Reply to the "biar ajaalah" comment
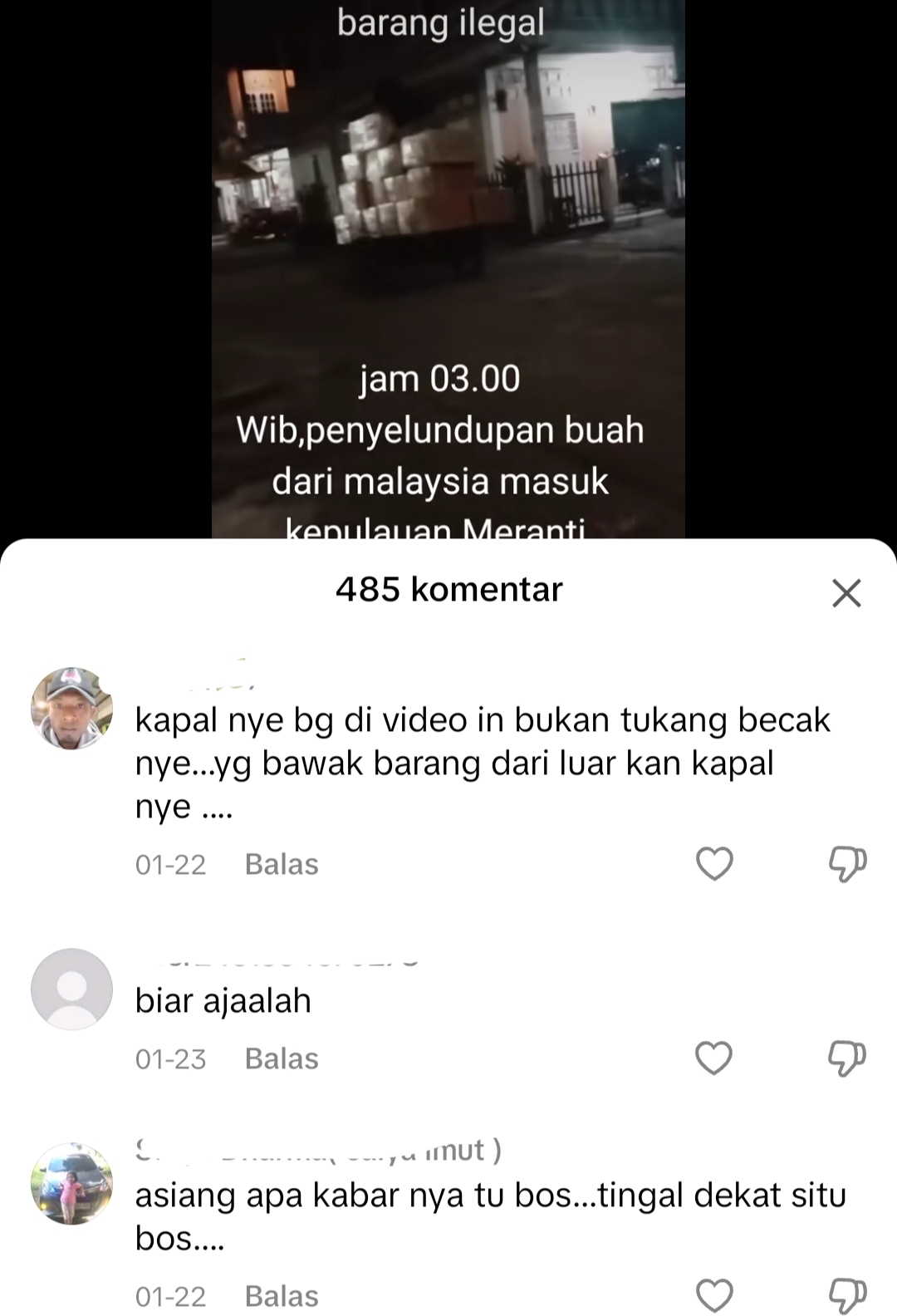Viewport: 897px width, 1316px height. 281,1058
